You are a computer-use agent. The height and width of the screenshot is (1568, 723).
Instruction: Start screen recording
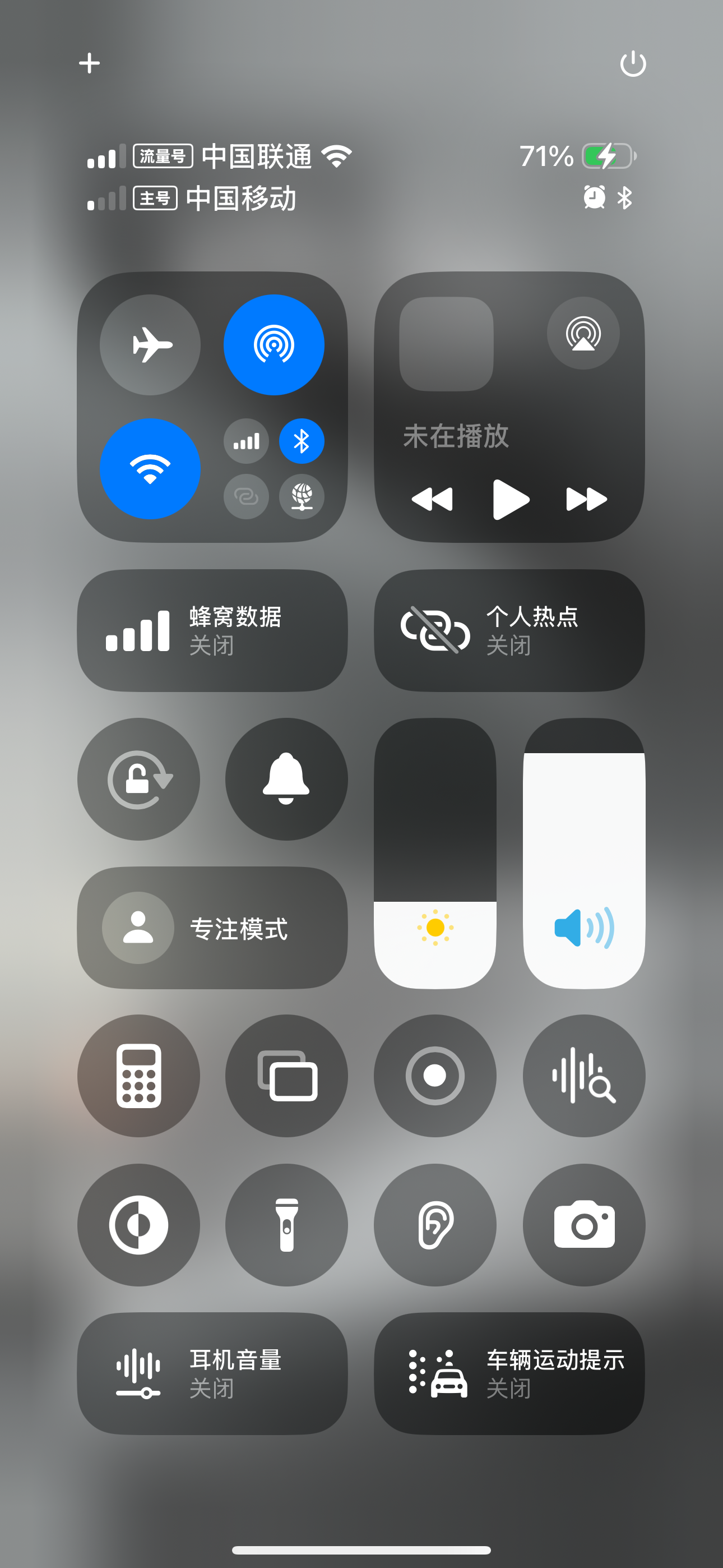pos(434,1076)
